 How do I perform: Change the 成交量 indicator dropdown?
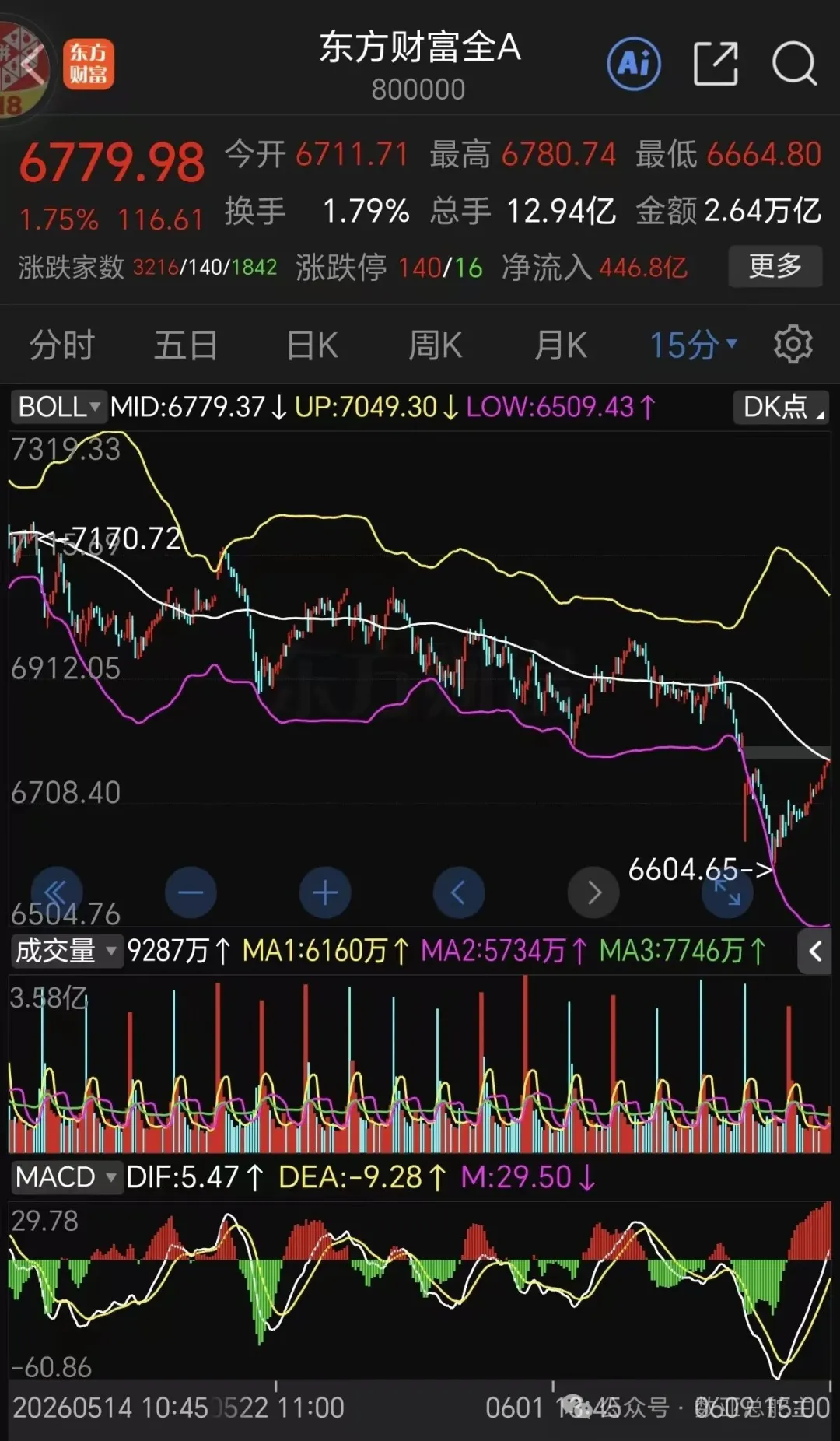[x=67, y=951]
